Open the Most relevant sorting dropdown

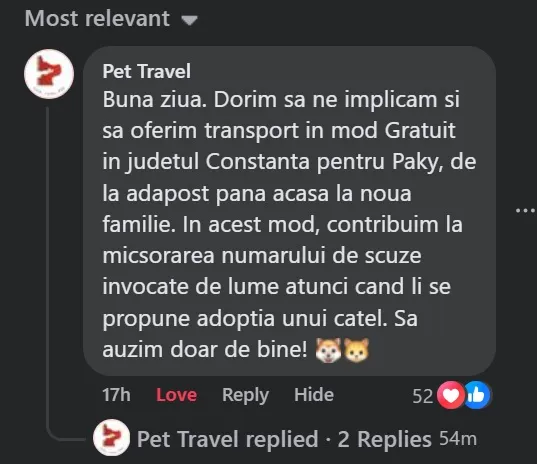(111, 18)
